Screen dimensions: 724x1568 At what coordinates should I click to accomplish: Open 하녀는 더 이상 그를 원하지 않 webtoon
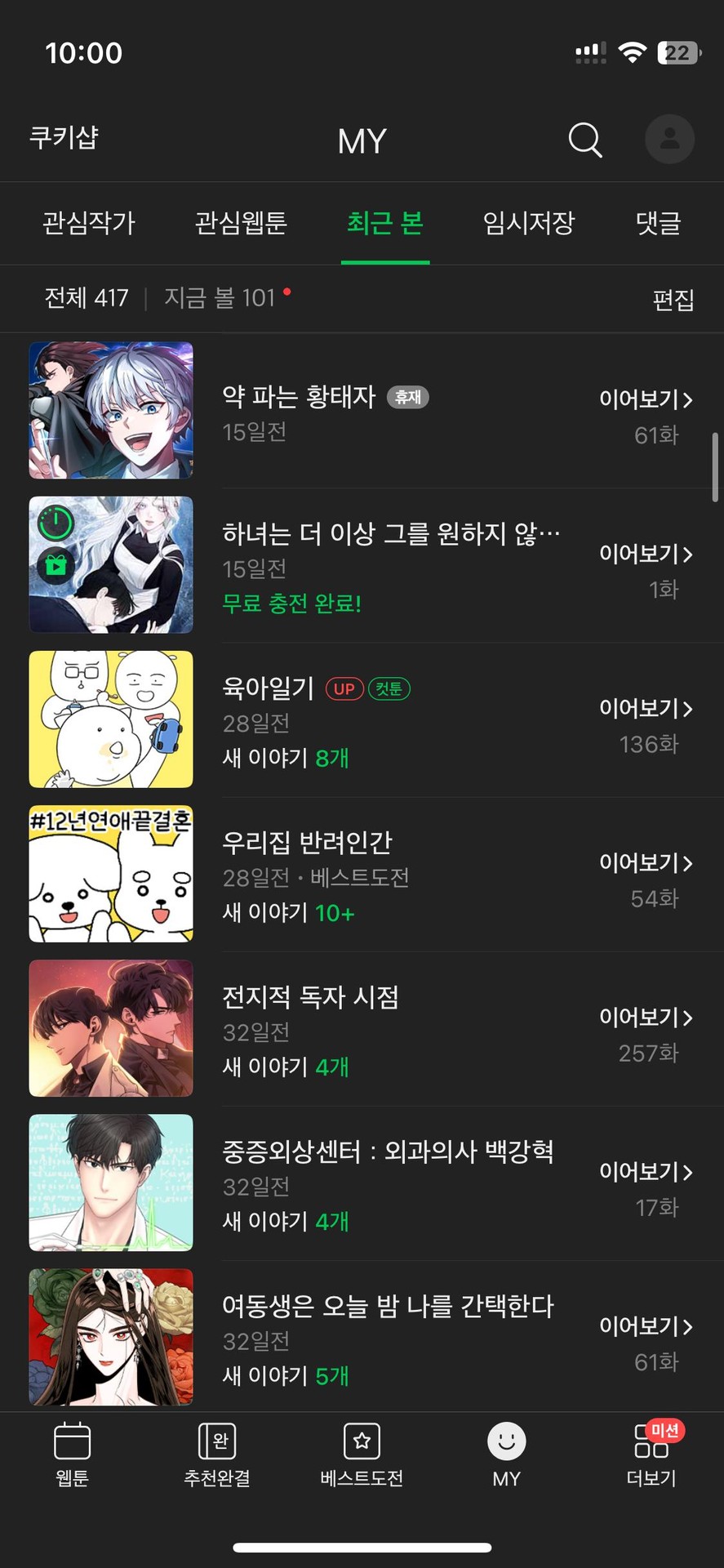(391, 534)
